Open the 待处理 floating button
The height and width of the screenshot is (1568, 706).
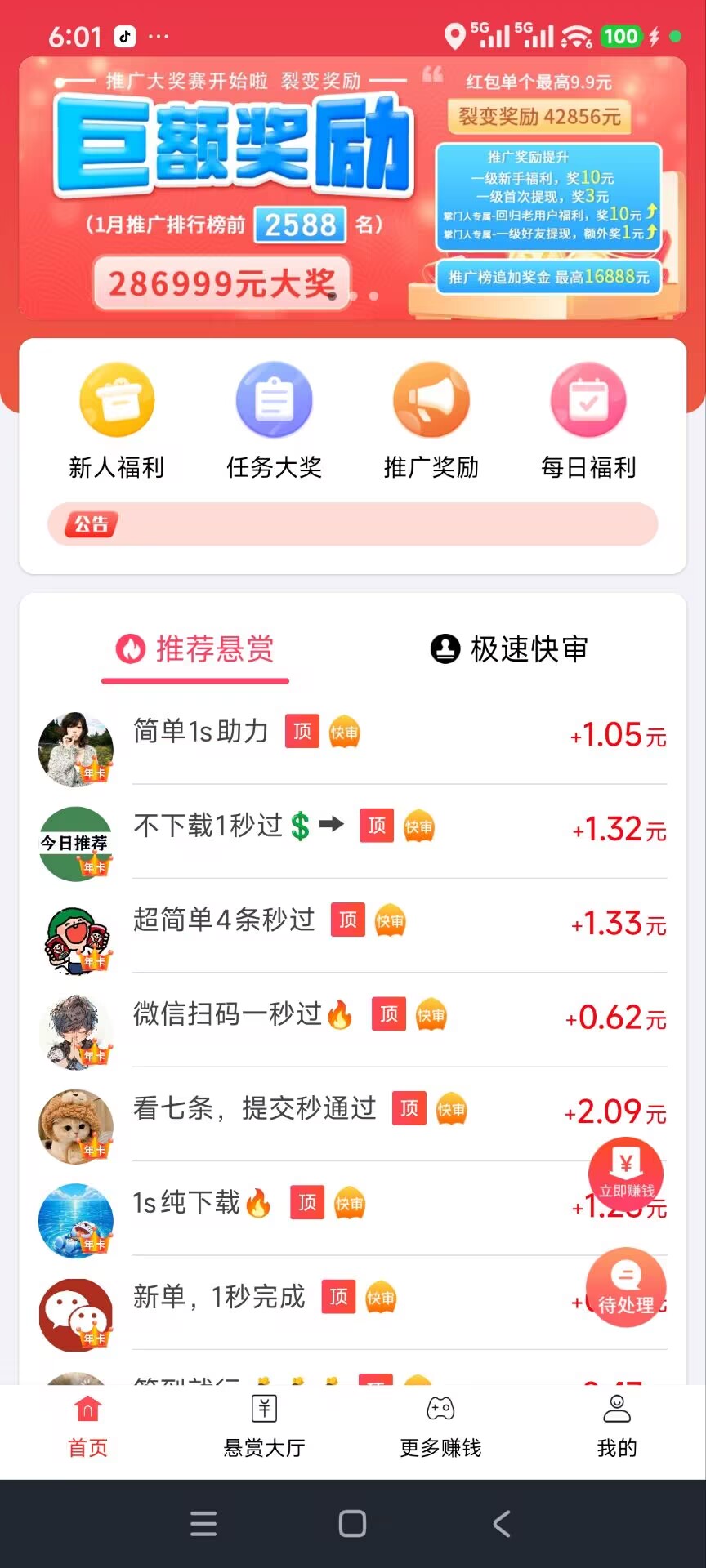tap(626, 1288)
